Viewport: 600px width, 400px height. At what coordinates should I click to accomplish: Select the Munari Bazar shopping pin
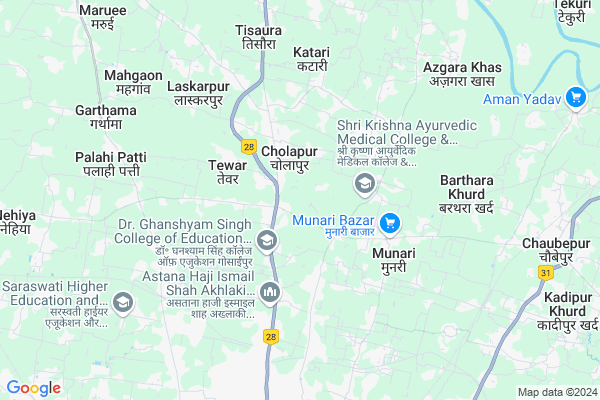(x=391, y=222)
